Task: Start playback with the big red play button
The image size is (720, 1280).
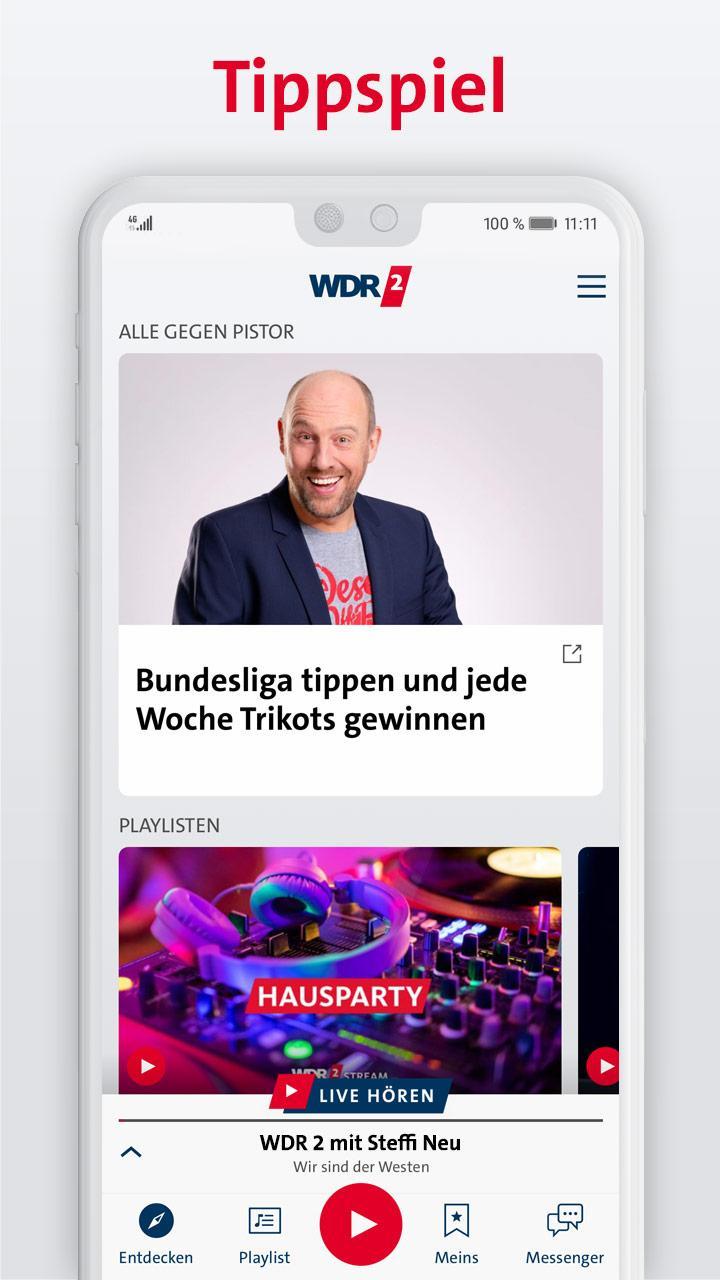Action: pyautogui.click(x=360, y=1224)
